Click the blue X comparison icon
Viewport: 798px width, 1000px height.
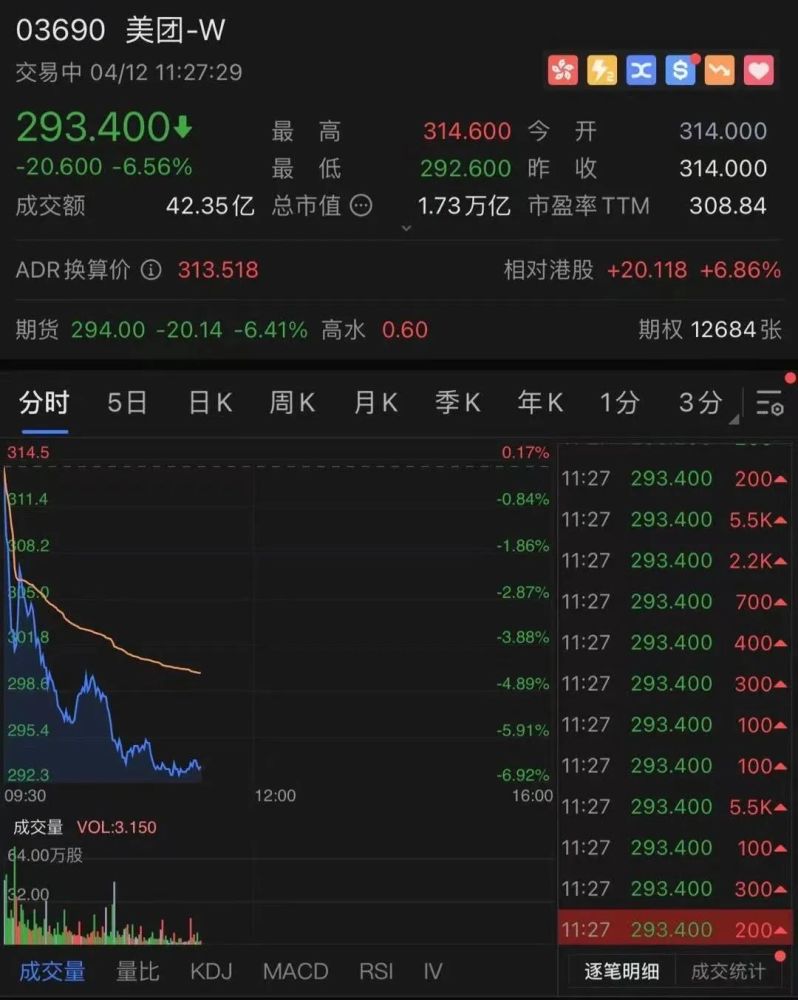[640, 70]
